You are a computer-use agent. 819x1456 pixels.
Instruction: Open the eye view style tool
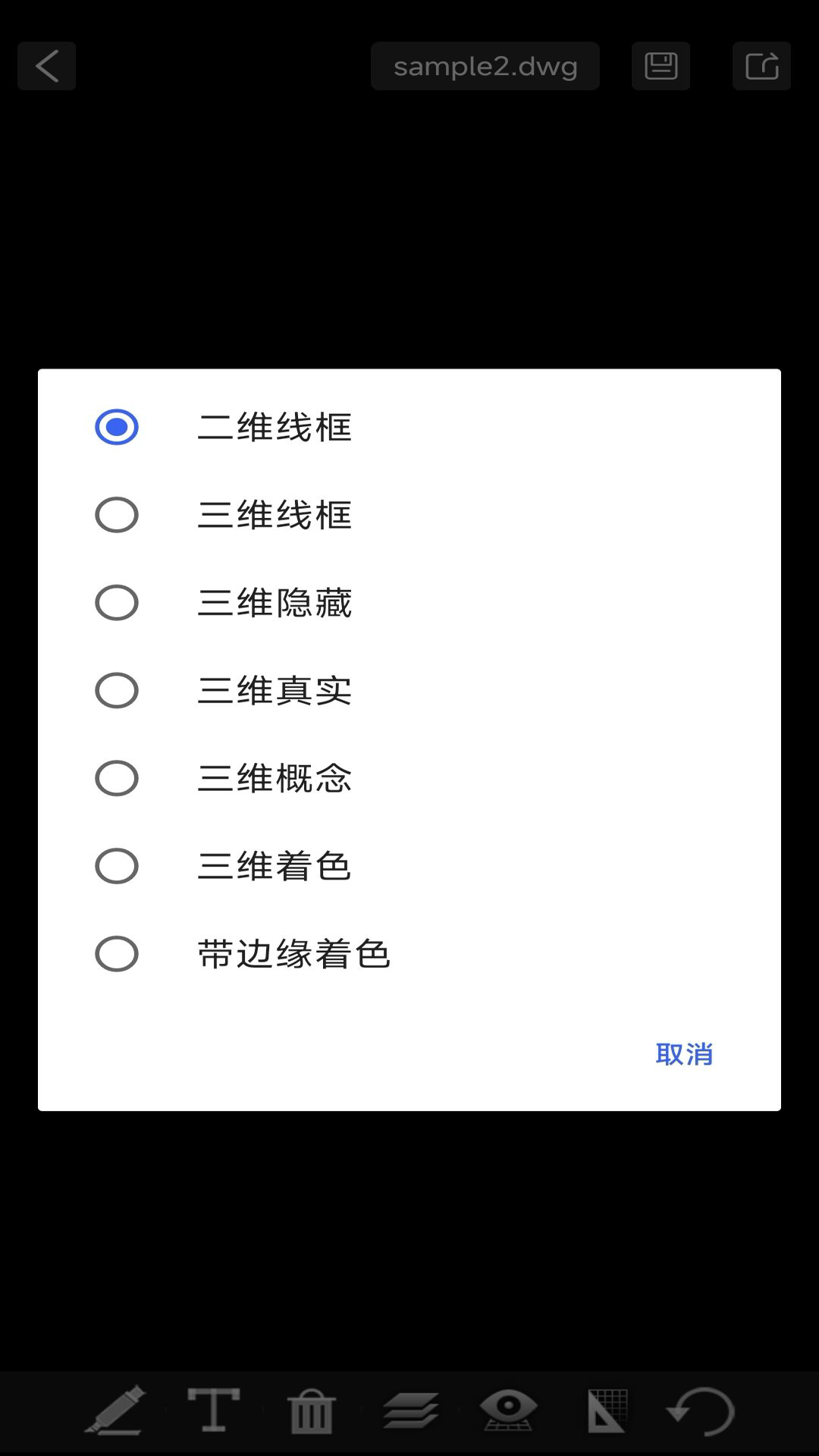coord(509,1410)
